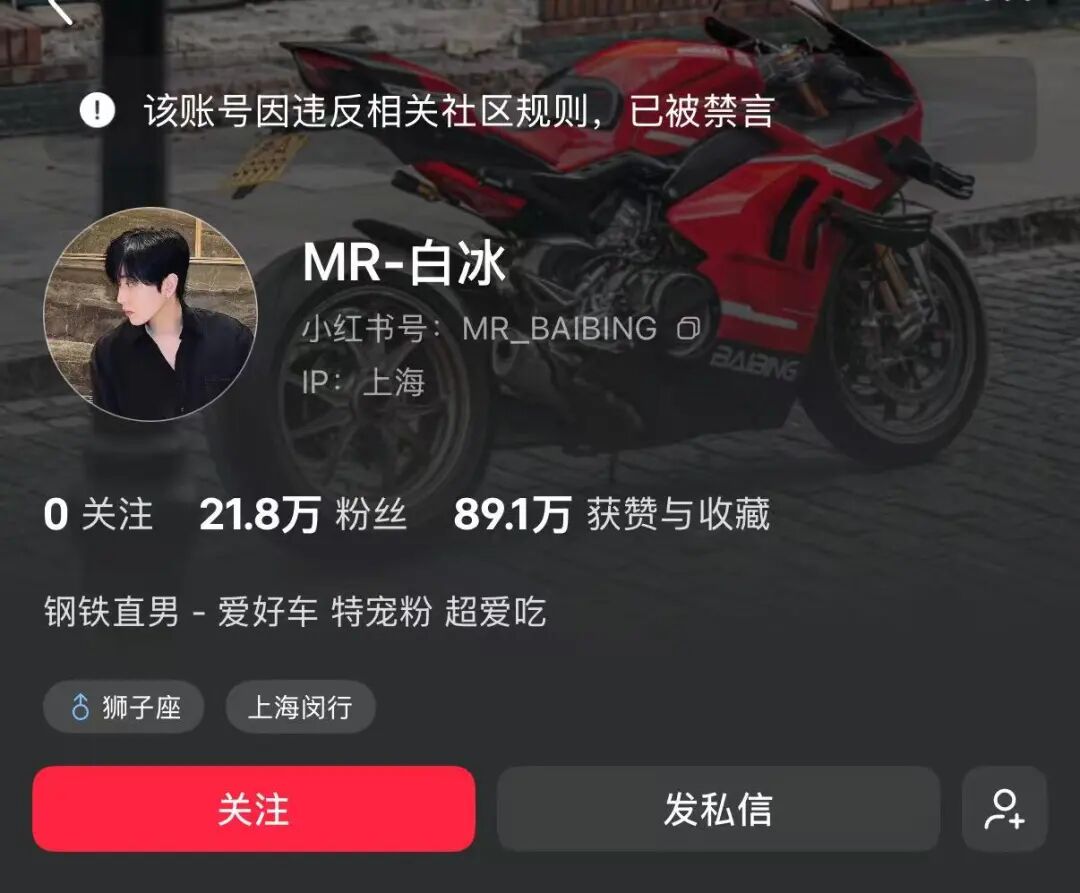
Task: Copy the 小红书号 MR_BAIBING ID
Action: tap(688, 329)
